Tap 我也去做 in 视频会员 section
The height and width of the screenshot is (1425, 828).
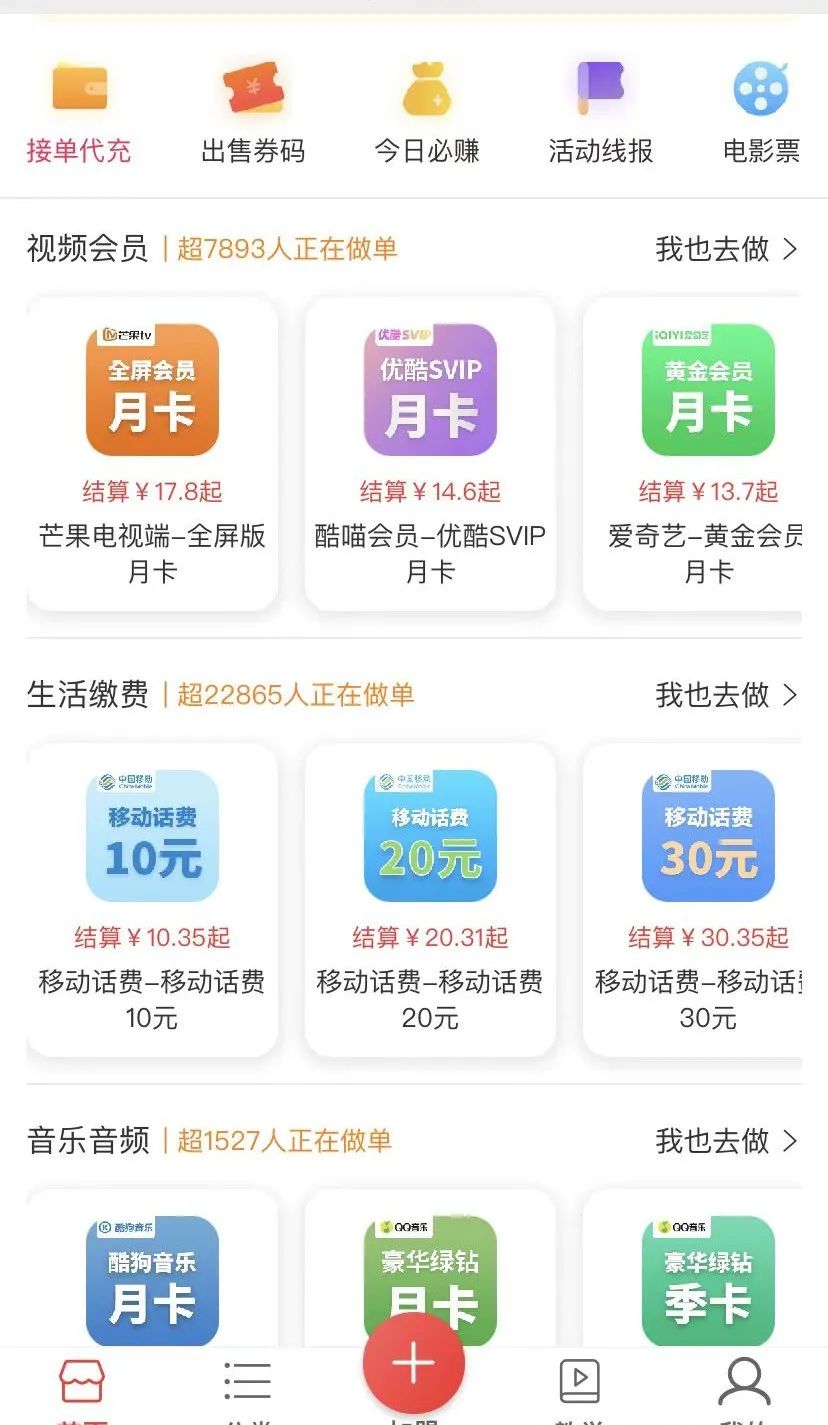(x=727, y=249)
